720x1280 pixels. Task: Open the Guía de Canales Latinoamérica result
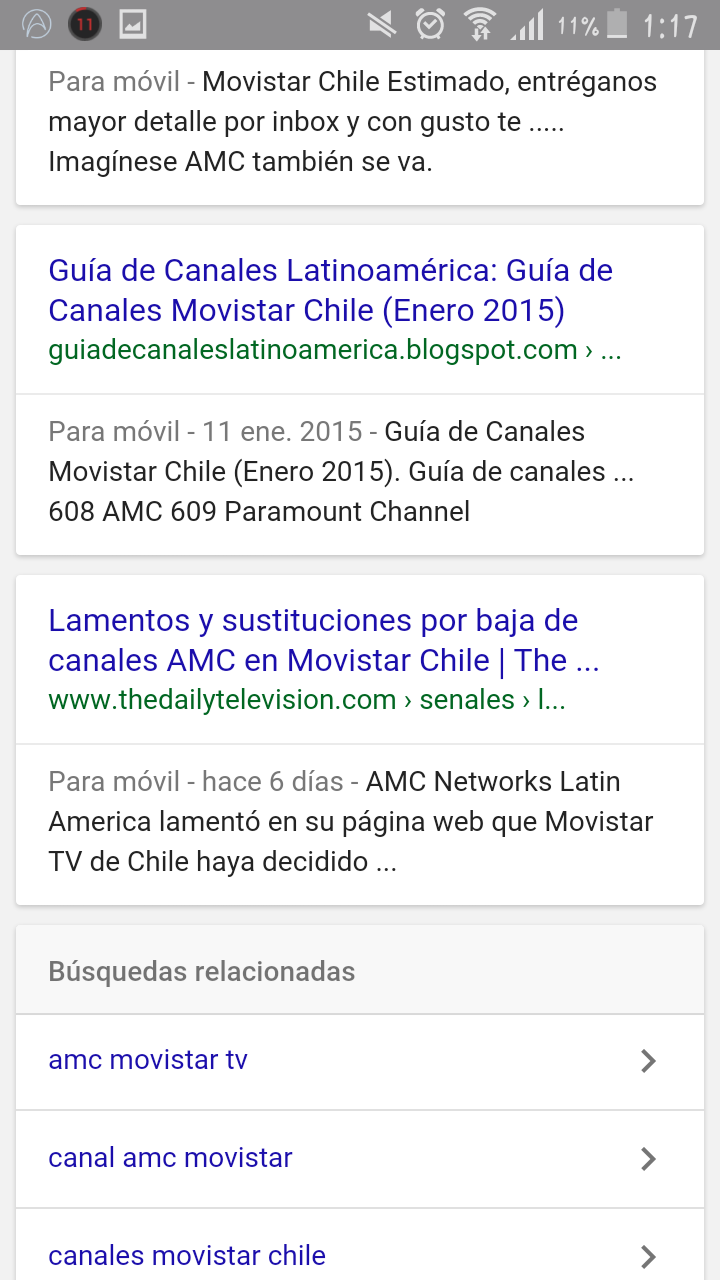click(x=330, y=290)
